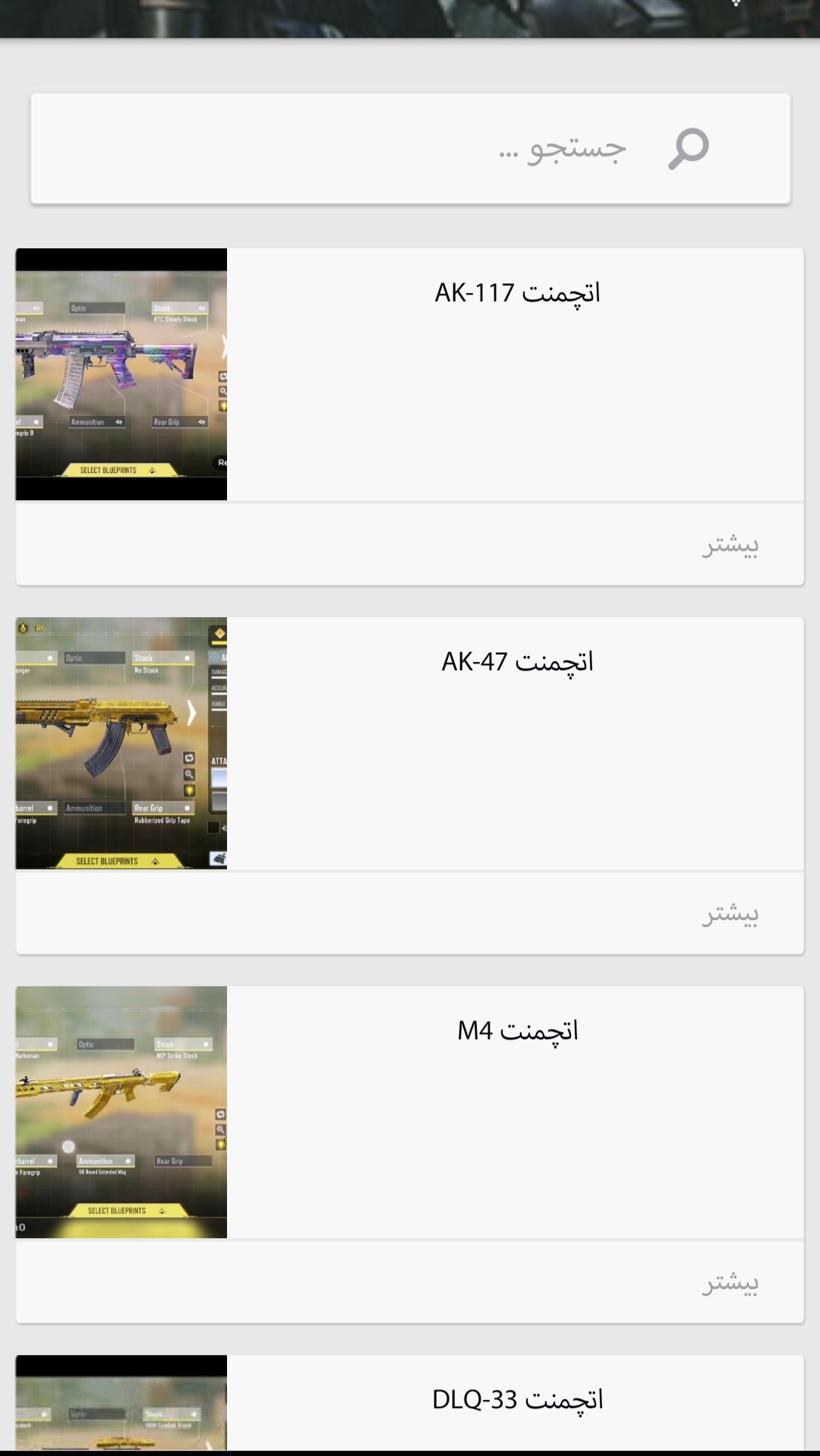Click the search magnifier icon
820x1456 pixels.
687,147
